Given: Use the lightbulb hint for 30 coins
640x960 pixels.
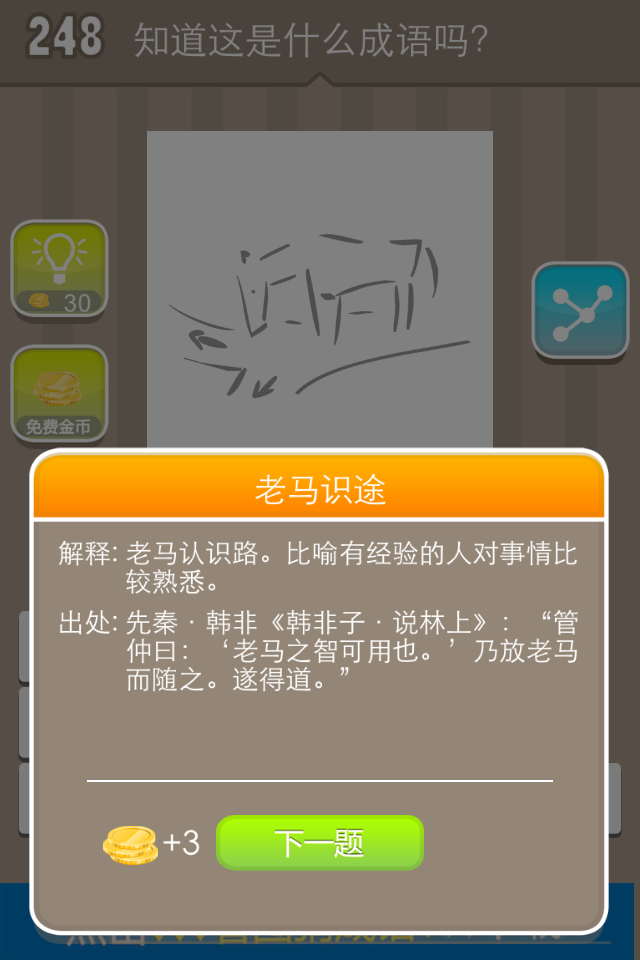Looking at the screenshot, I should [59, 269].
